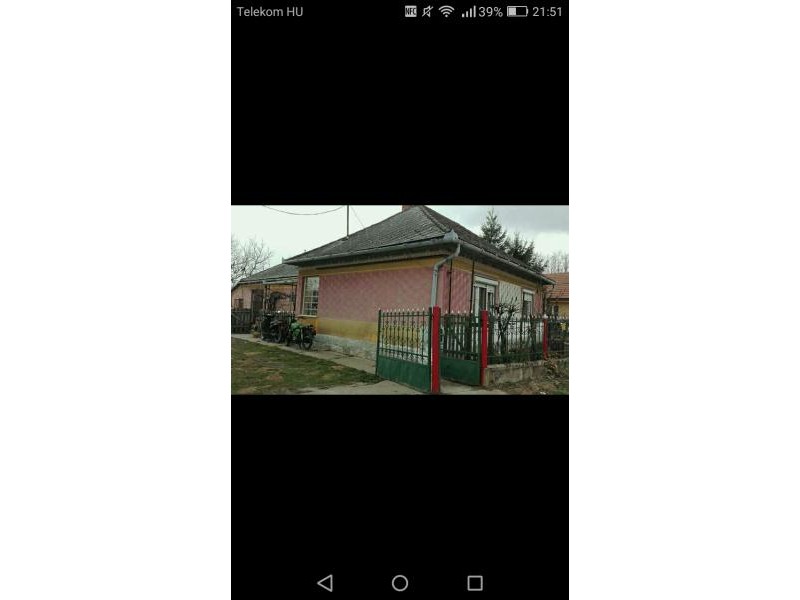Open the recent apps overview
800x600 pixels.
[x=475, y=583]
